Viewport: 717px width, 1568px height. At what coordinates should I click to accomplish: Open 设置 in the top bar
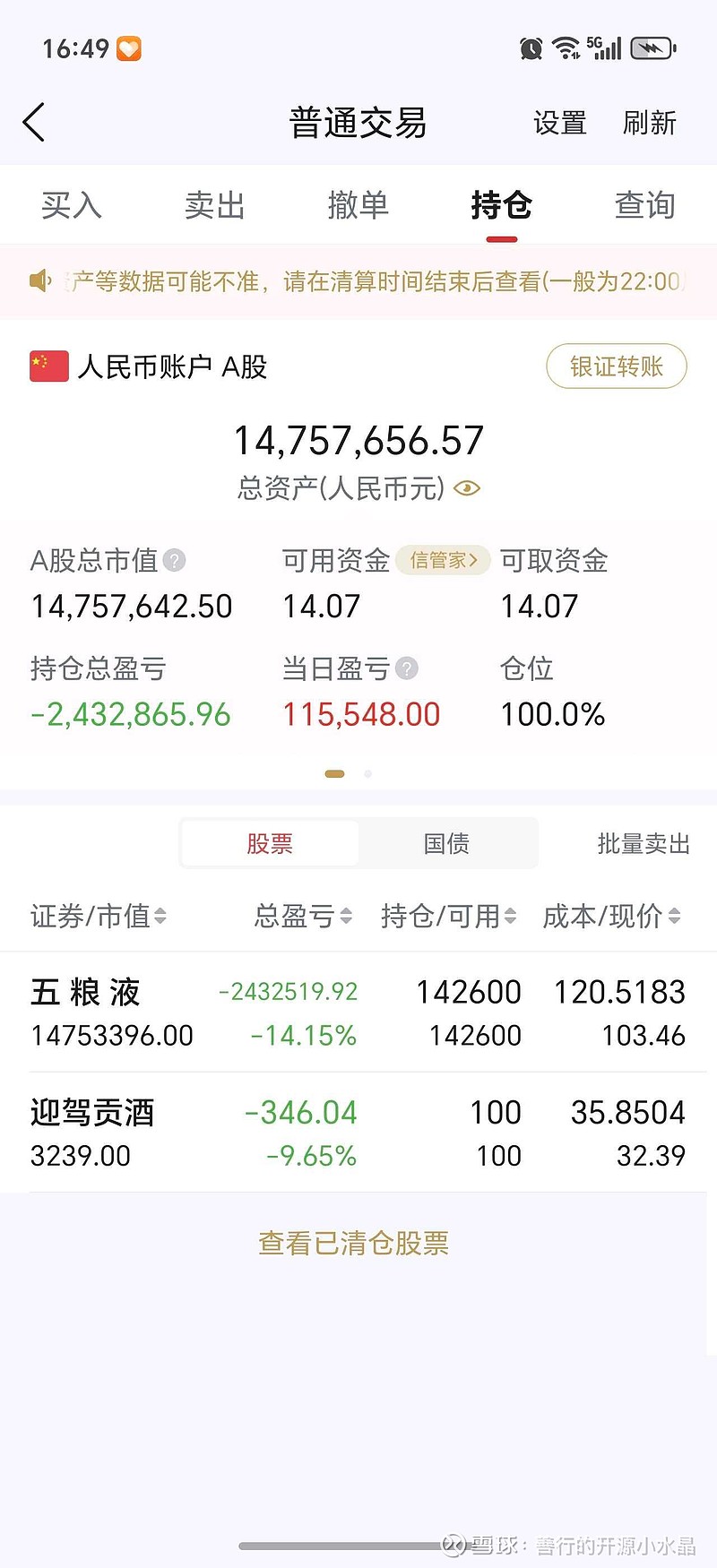pos(559,123)
